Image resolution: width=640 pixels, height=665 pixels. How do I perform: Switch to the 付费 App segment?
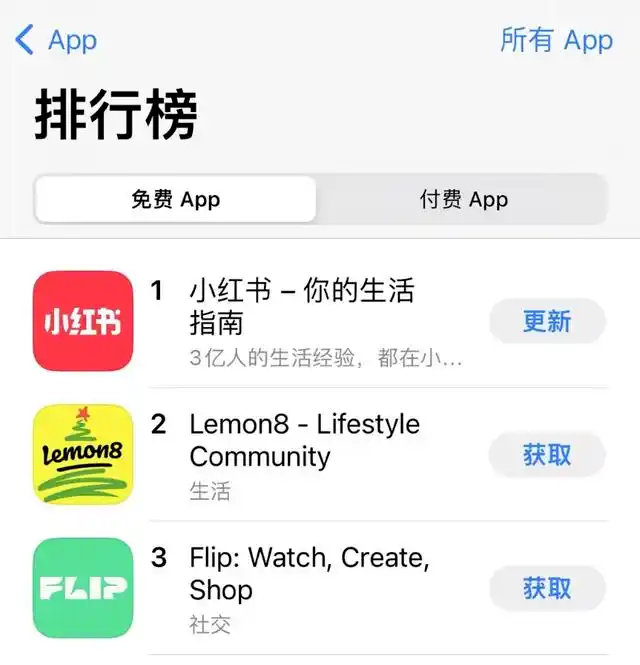coord(463,199)
